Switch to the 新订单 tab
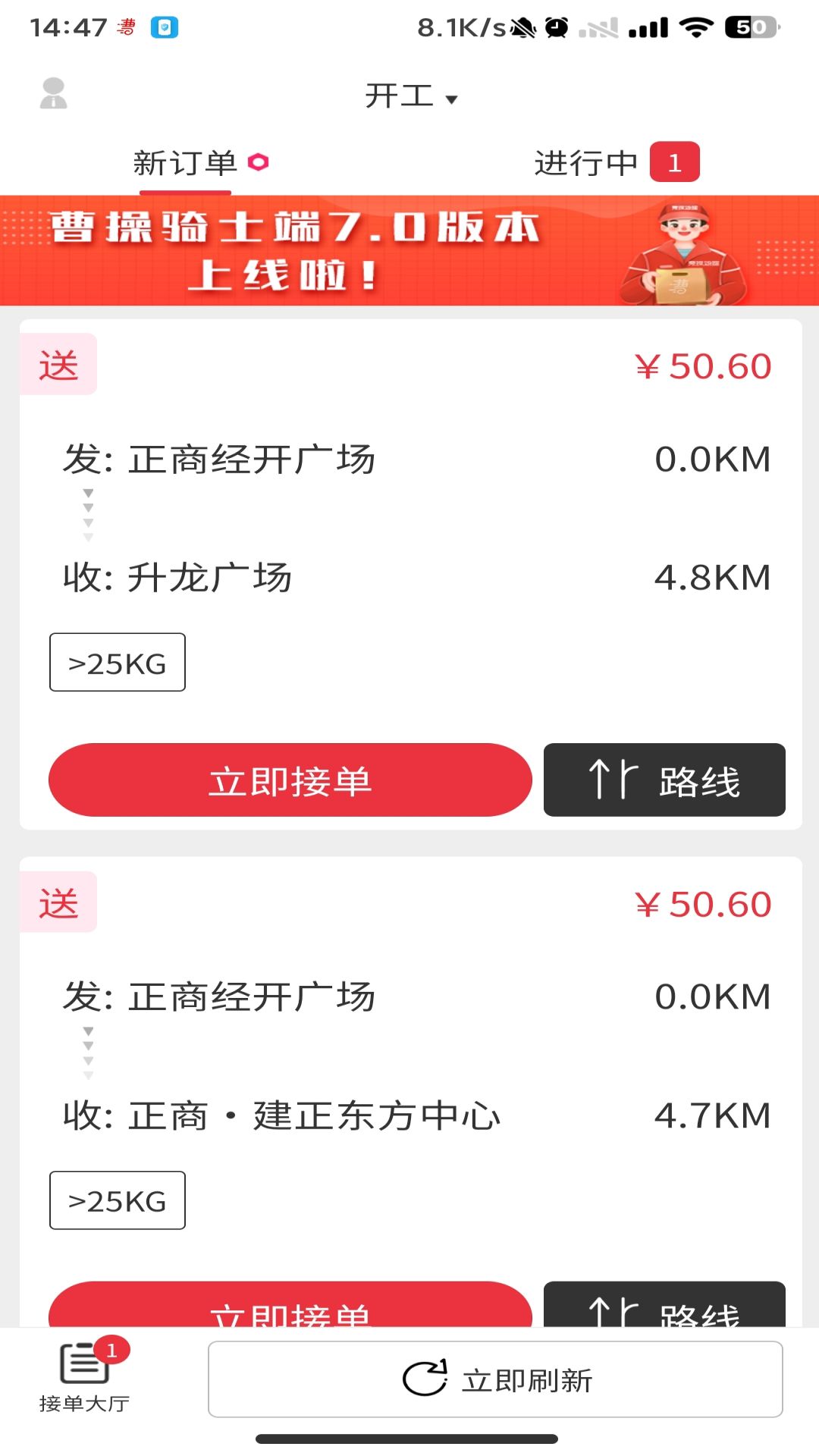This screenshot has height=1456, width=819. click(x=185, y=162)
